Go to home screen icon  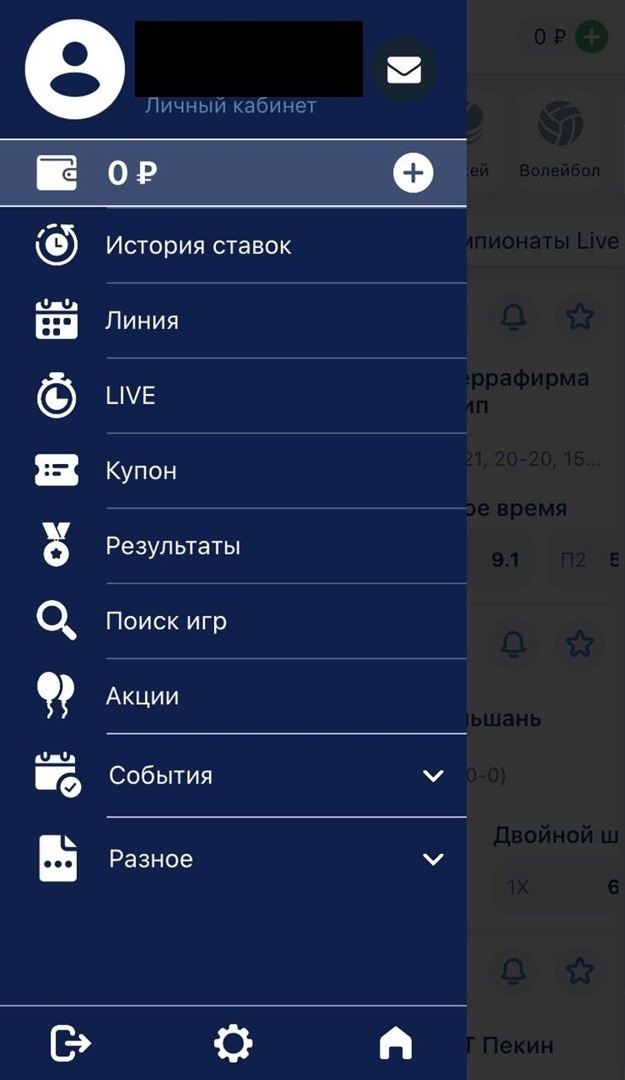[396, 1043]
